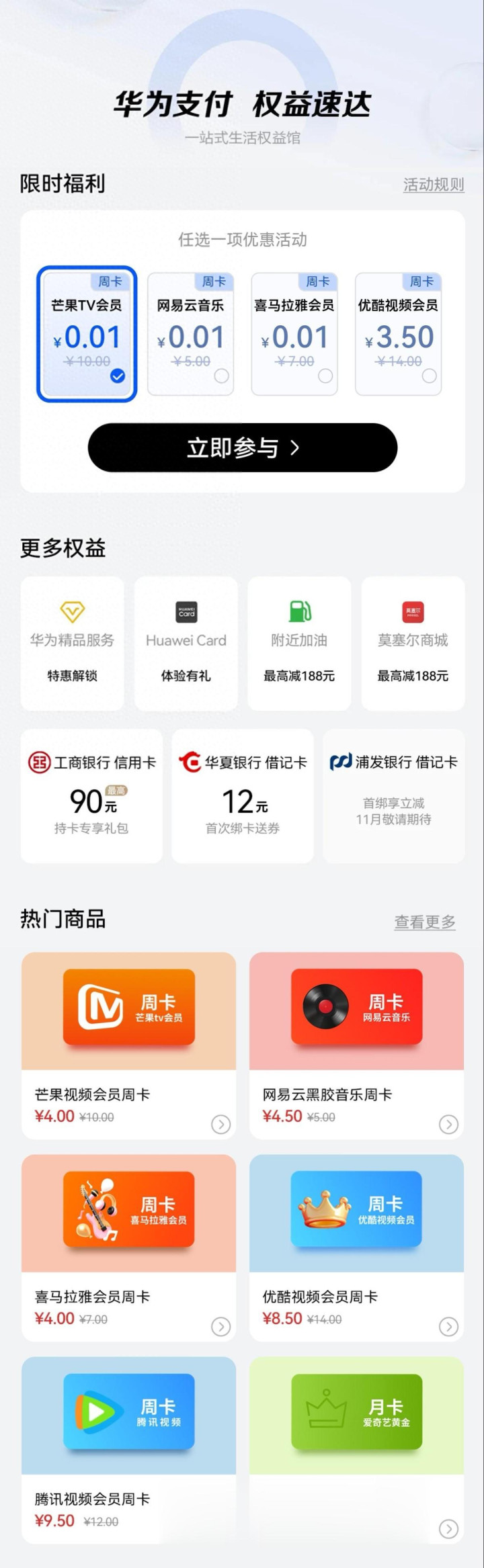This screenshot has height=1568, width=484.
Task: View 优酷视频会员周卡 product card
Action: click(x=356, y=1247)
